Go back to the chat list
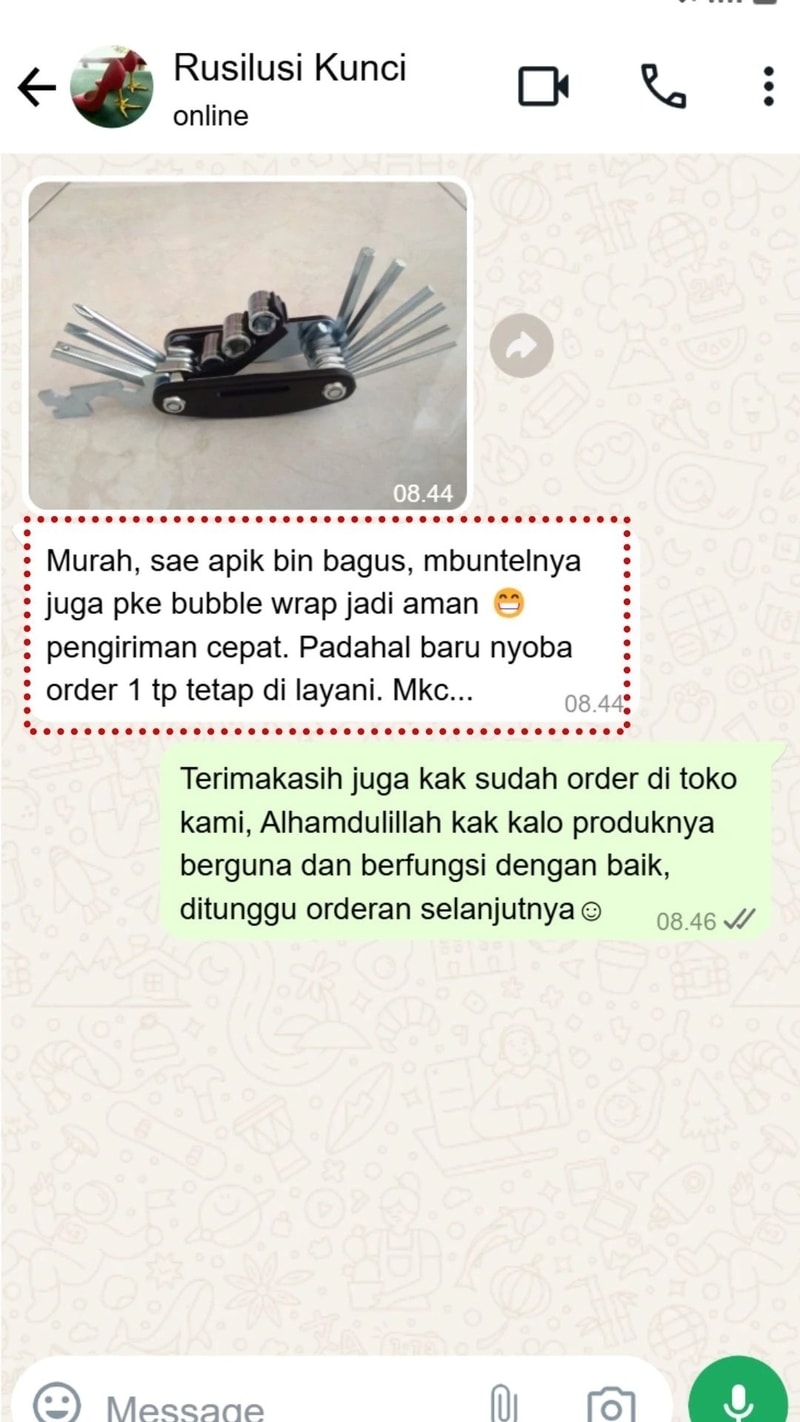The image size is (800, 1422). [37, 88]
